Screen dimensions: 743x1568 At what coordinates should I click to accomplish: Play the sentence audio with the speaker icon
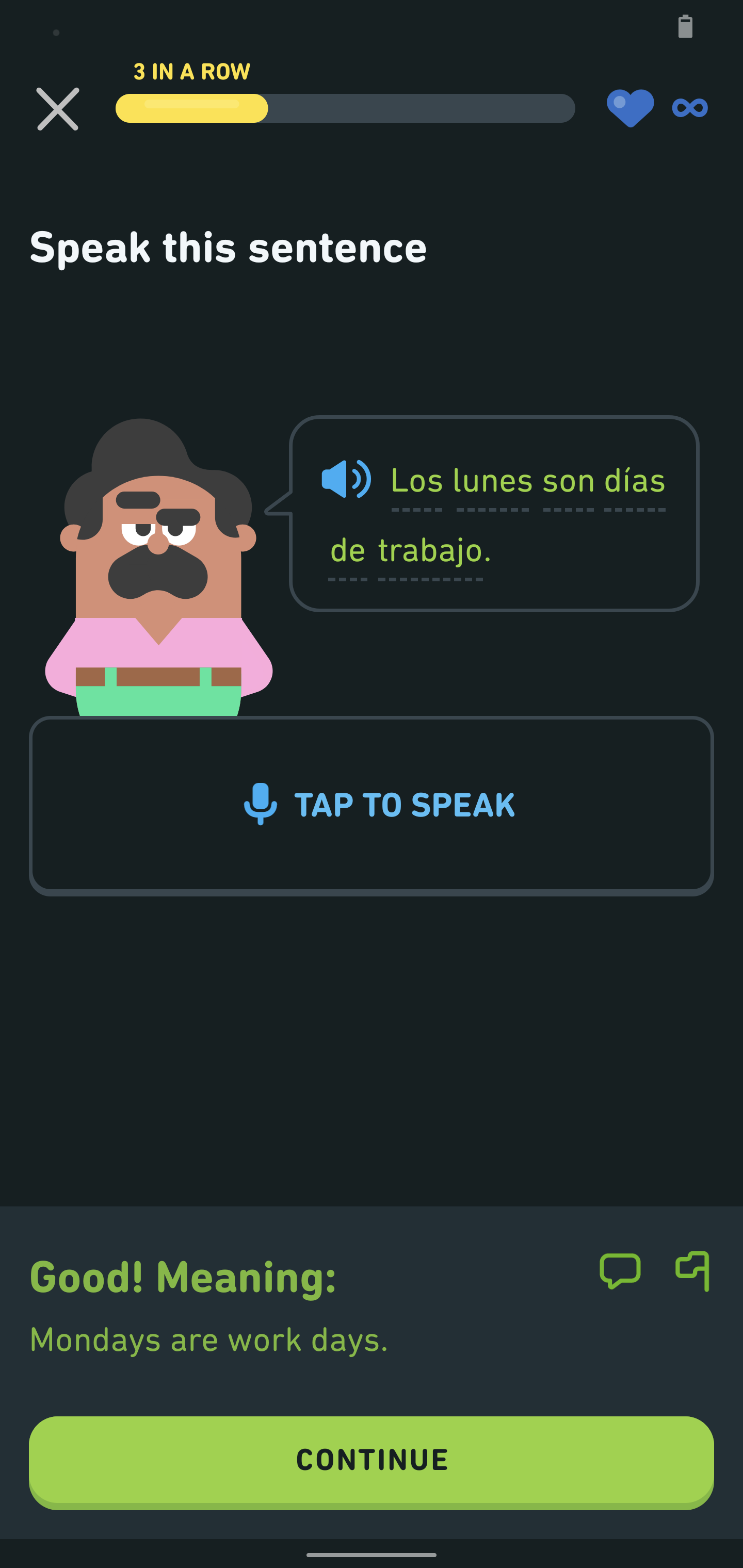pos(346,479)
